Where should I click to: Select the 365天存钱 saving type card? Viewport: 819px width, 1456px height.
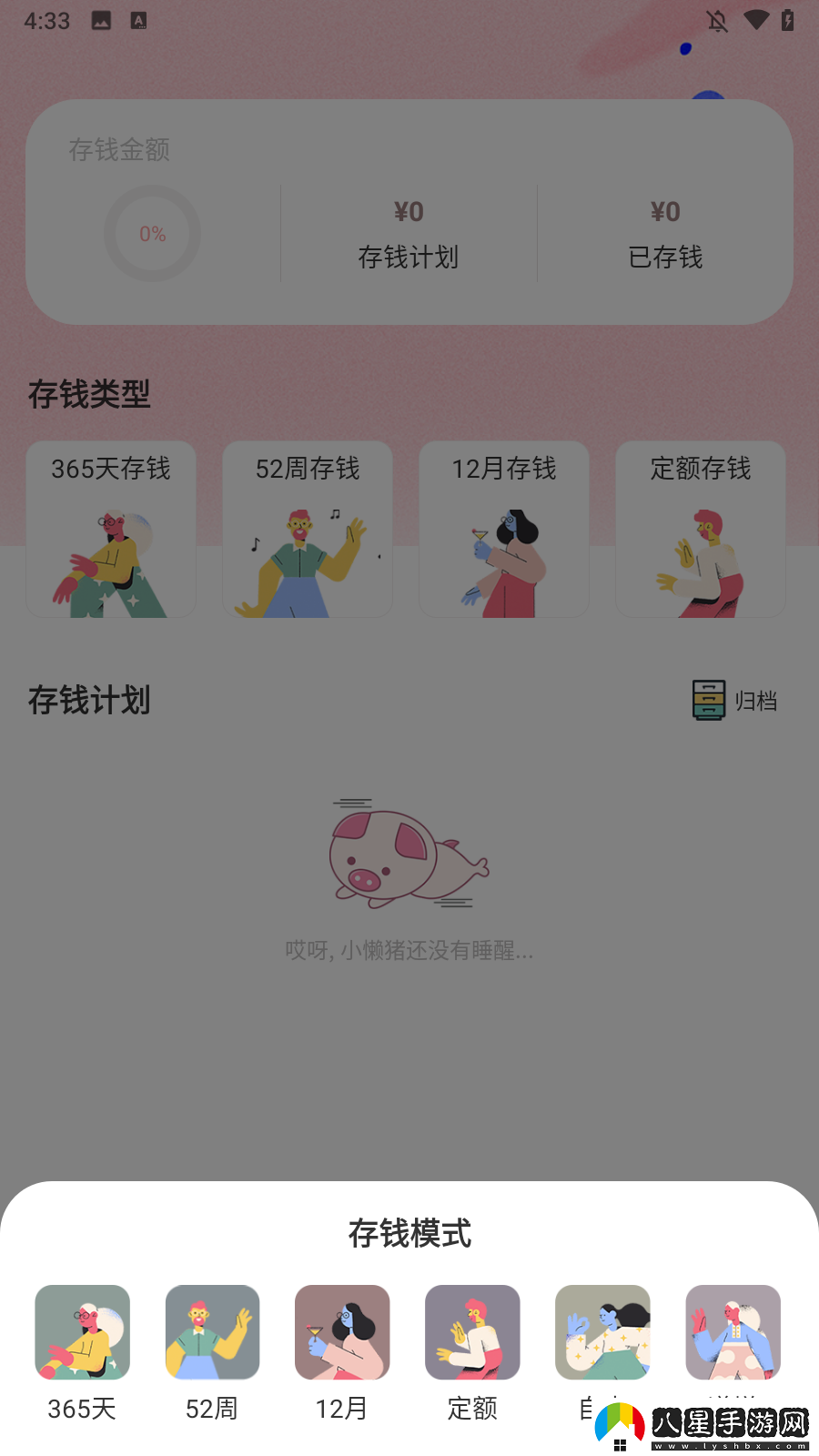coord(110,529)
